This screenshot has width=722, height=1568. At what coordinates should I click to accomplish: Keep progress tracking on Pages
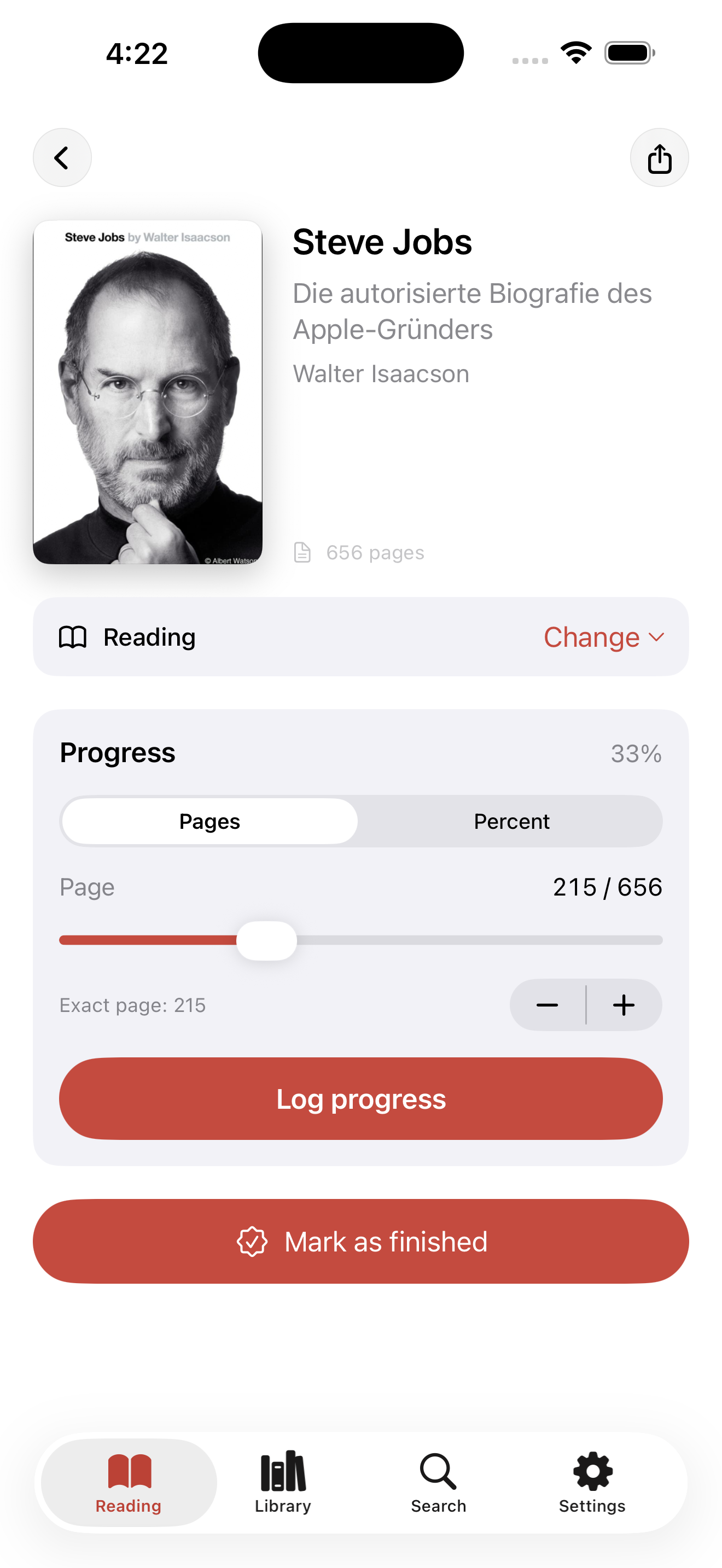(209, 821)
